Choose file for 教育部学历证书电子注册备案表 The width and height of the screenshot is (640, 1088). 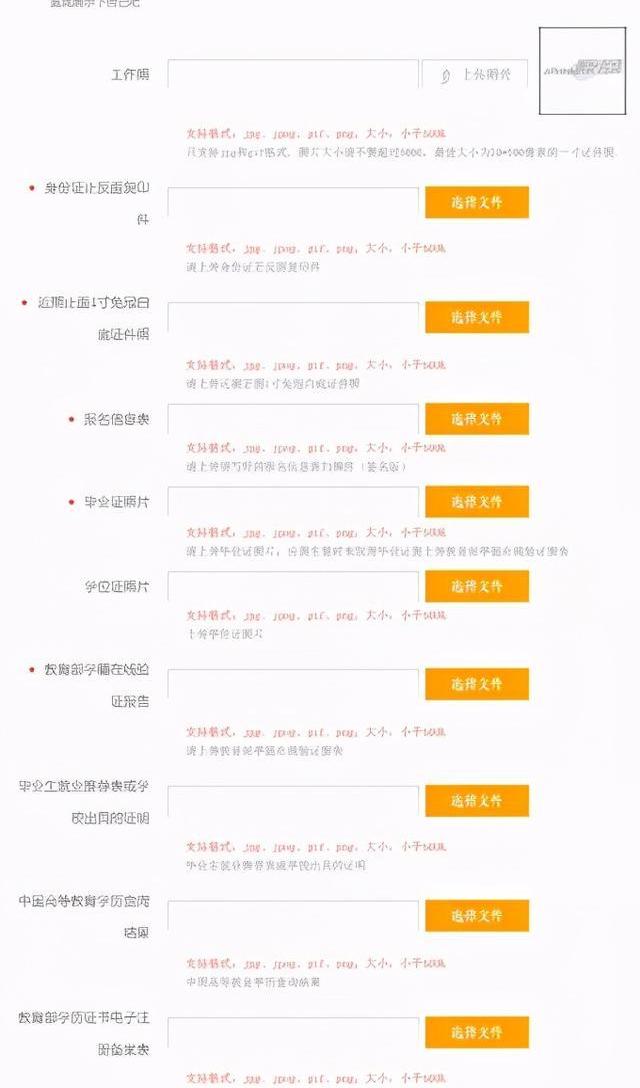point(476,1032)
